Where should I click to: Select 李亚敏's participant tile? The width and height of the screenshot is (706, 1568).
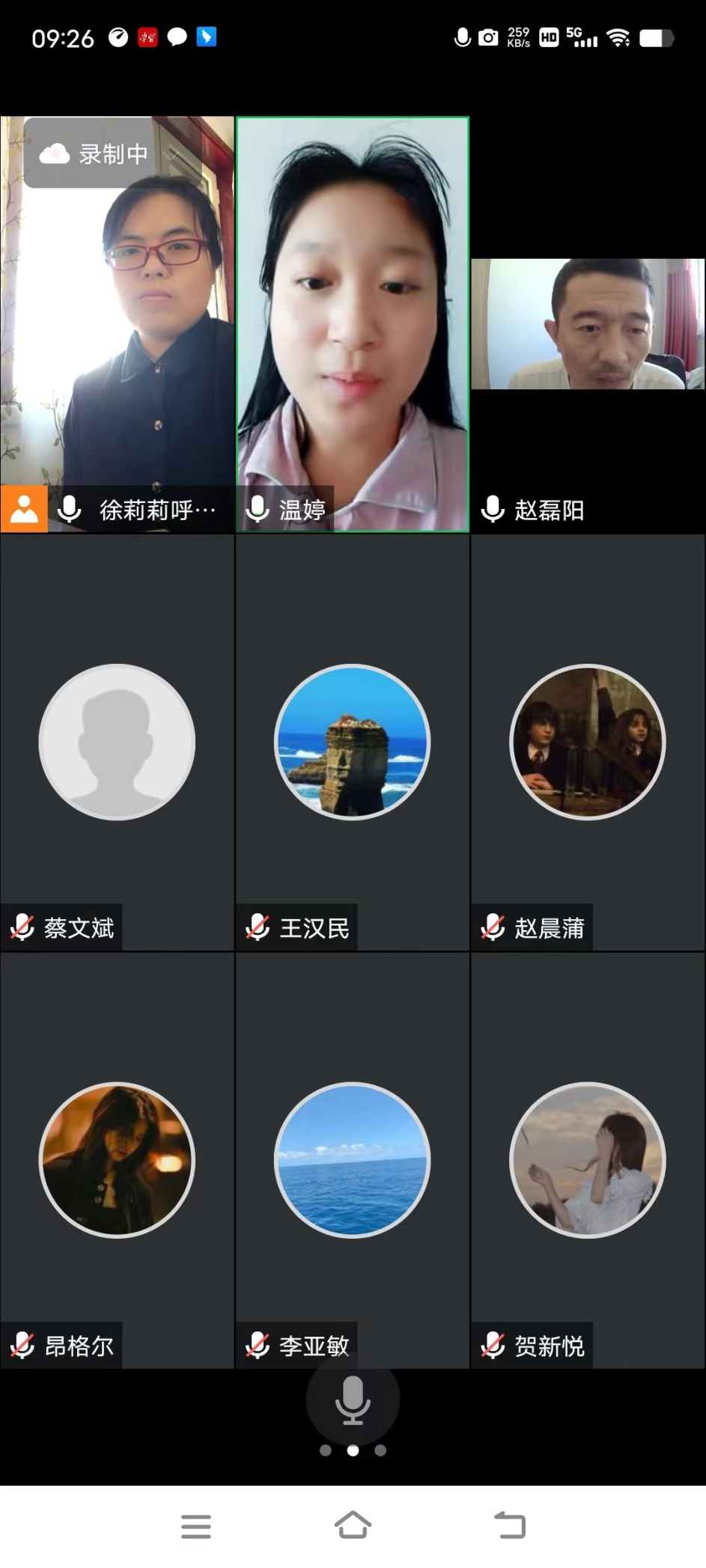click(352, 1159)
